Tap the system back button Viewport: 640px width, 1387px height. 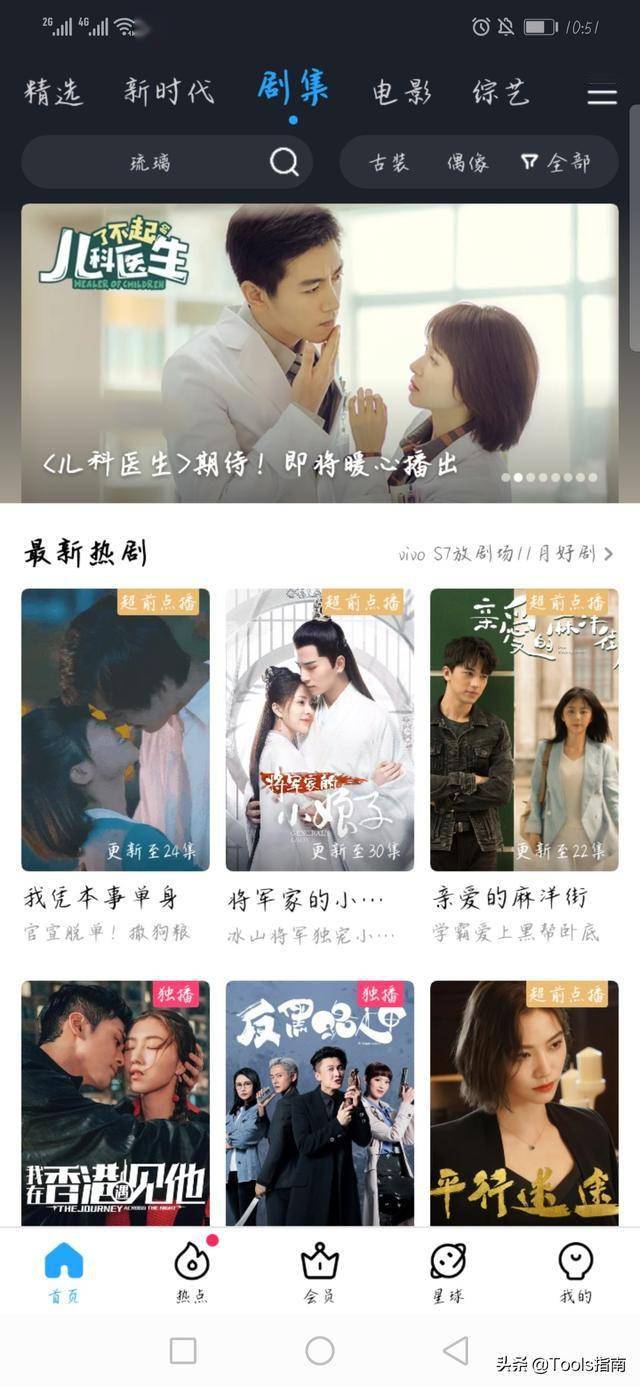(456, 1351)
